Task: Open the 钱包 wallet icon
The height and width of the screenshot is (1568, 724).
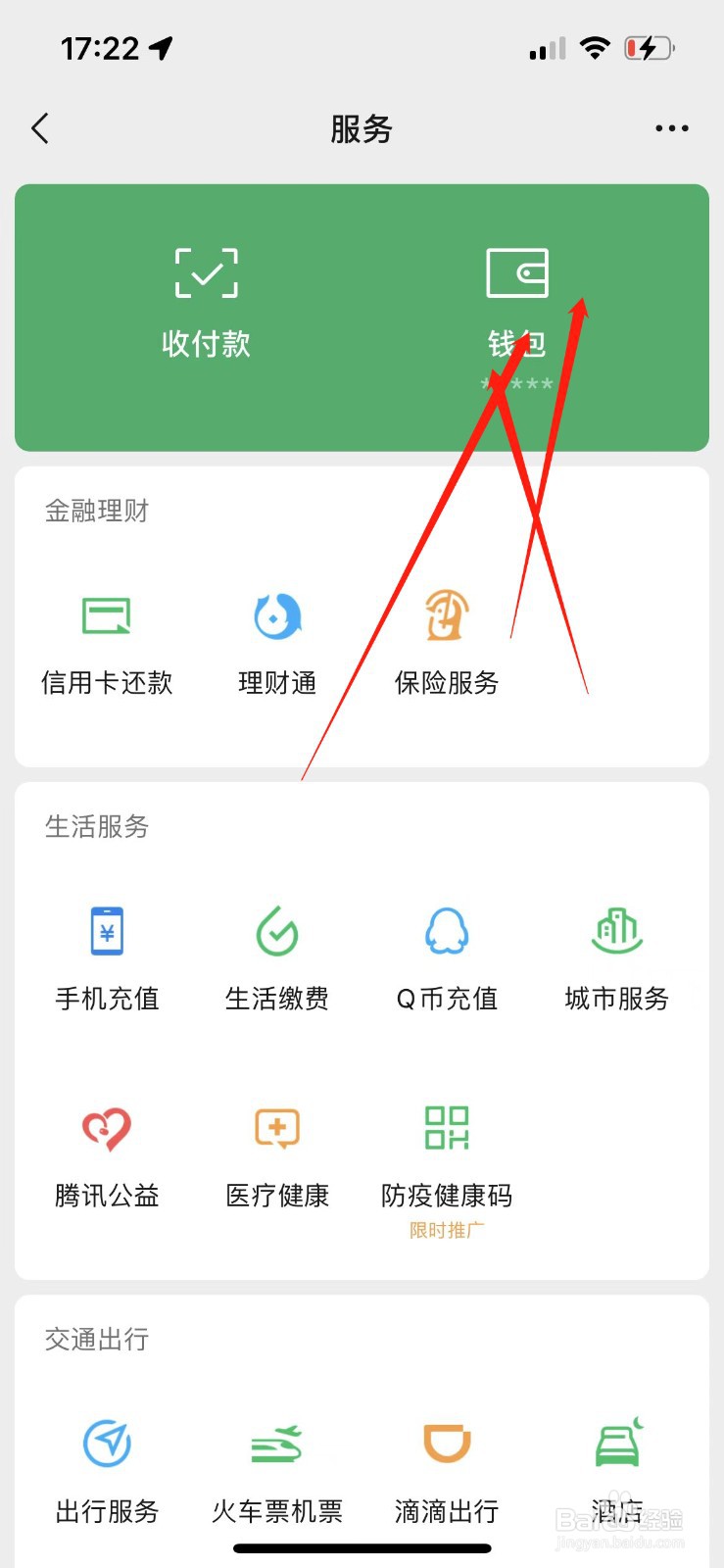Action: pyautogui.click(x=518, y=274)
